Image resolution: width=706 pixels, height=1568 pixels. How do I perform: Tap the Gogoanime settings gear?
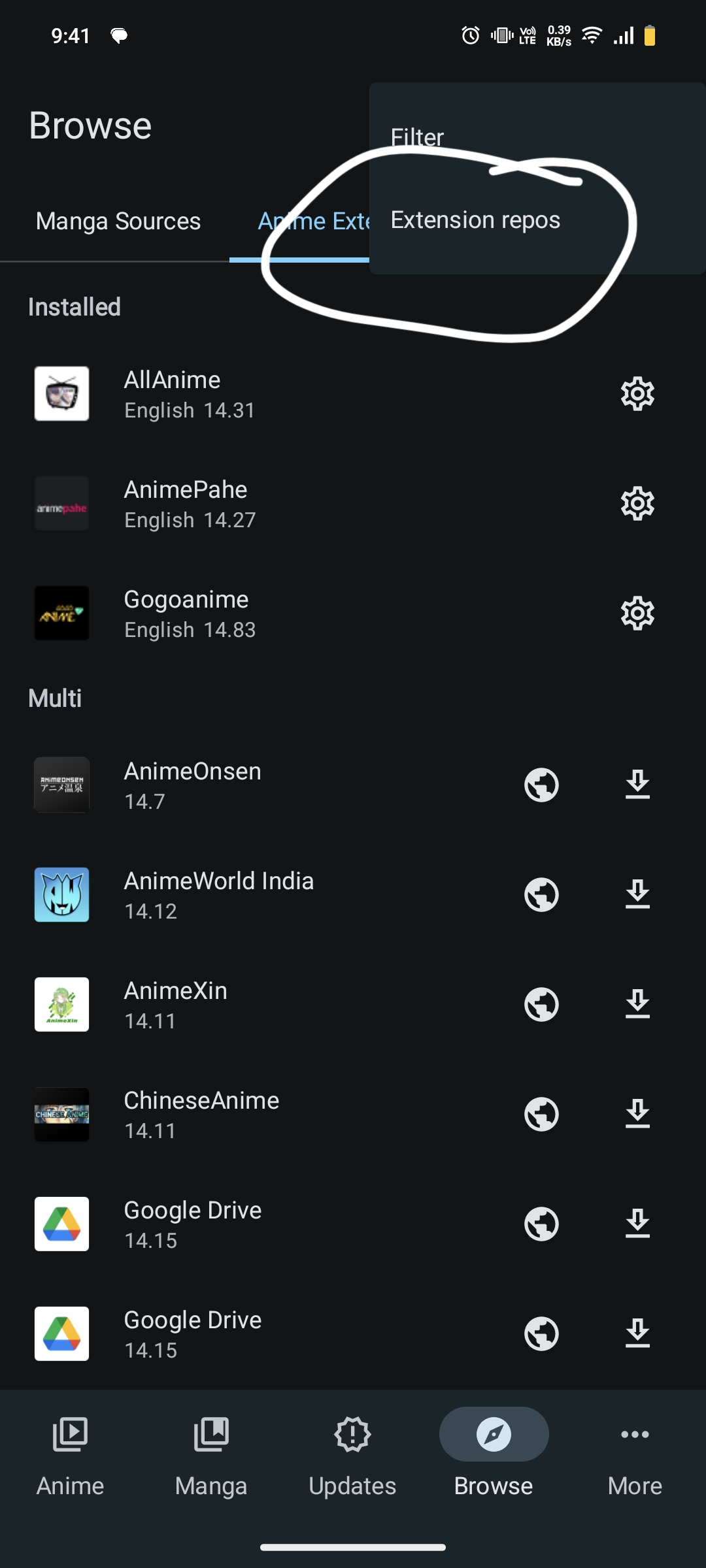click(x=637, y=613)
